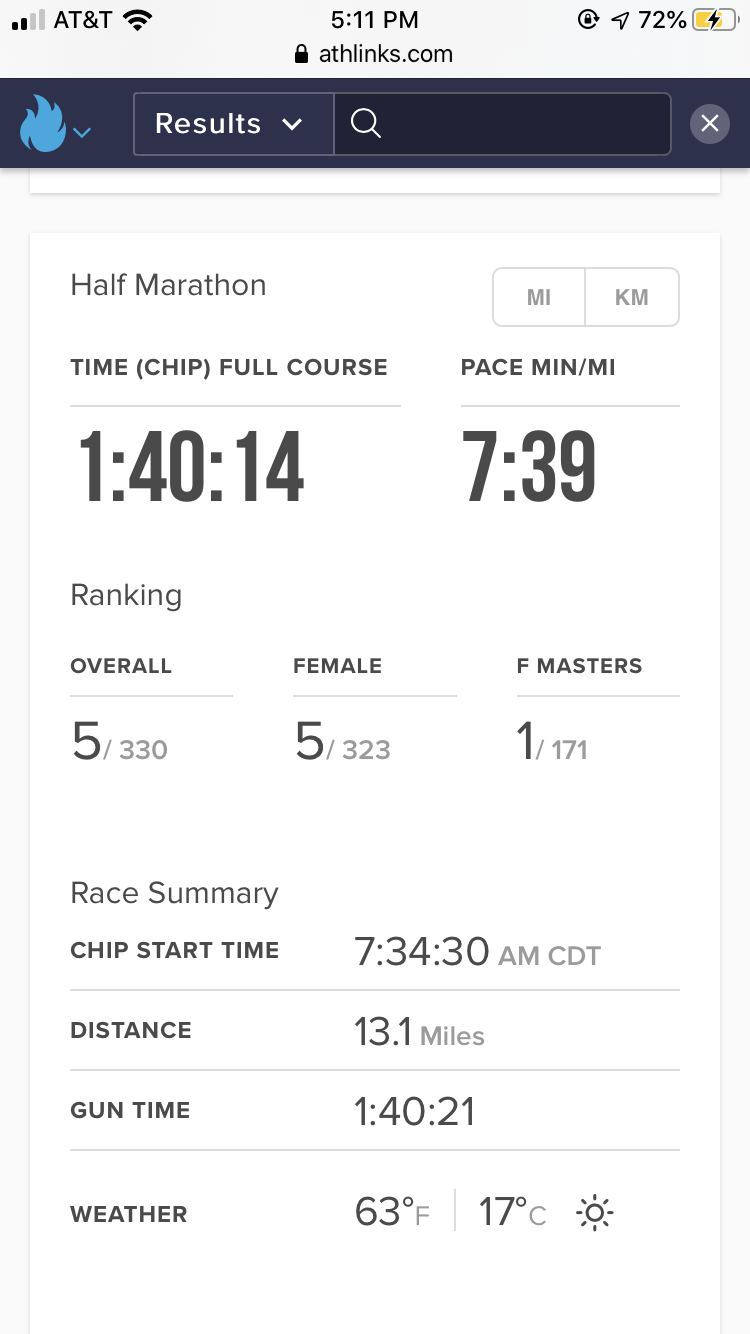Image resolution: width=750 pixels, height=1334 pixels.
Task: Switch pace units to MI
Action: (x=539, y=297)
